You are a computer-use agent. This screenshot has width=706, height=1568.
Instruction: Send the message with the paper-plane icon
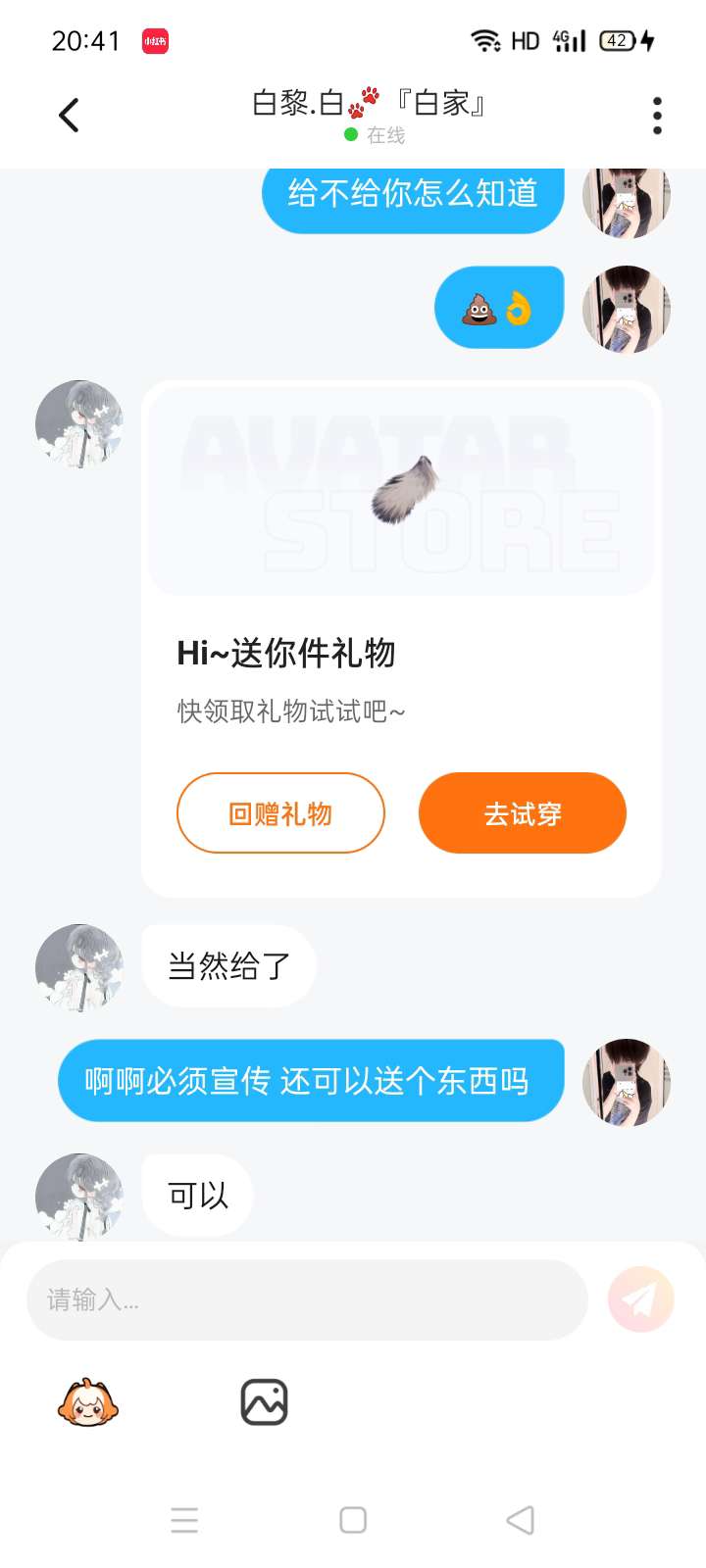tap(640, 1299)
